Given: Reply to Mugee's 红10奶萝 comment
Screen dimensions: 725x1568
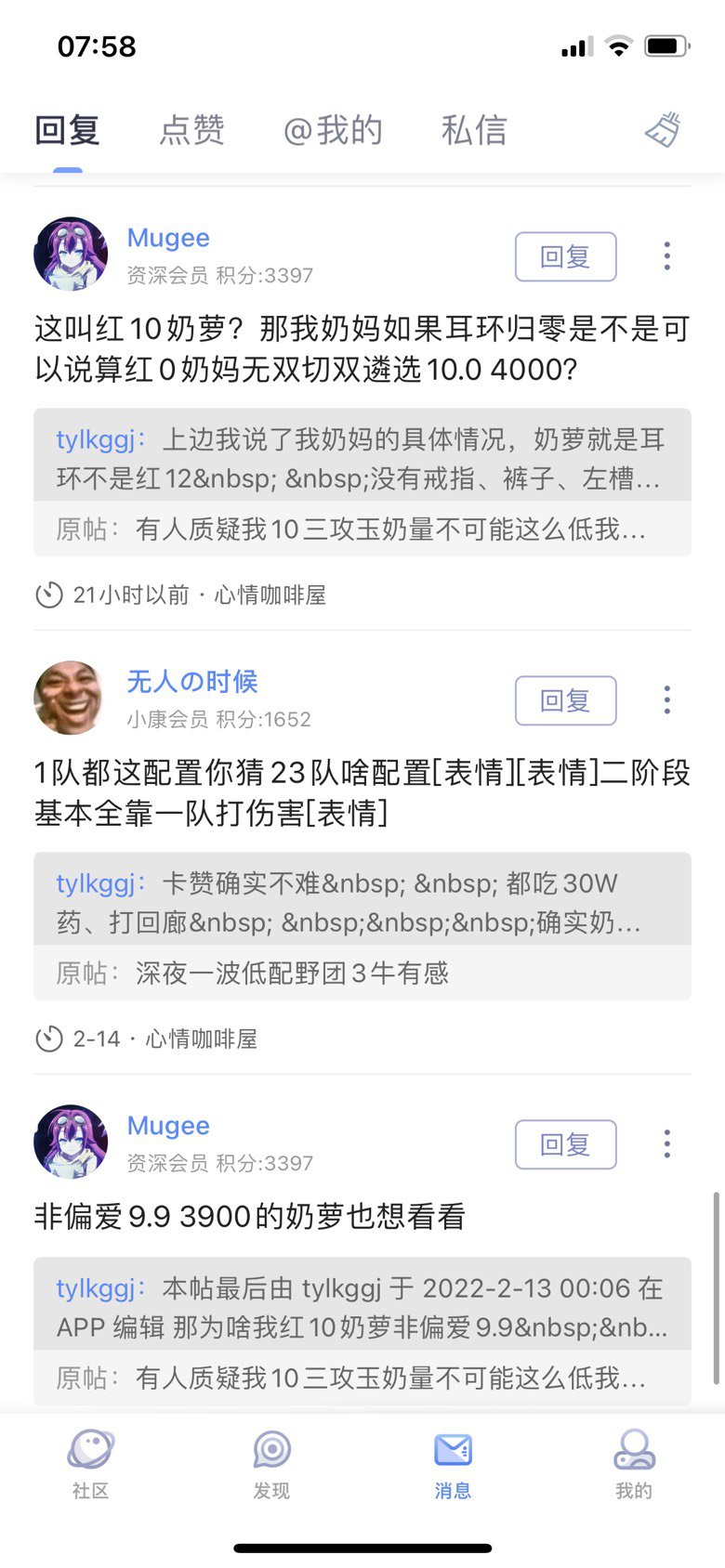Looking at the screenshot, I should [566, 256].
